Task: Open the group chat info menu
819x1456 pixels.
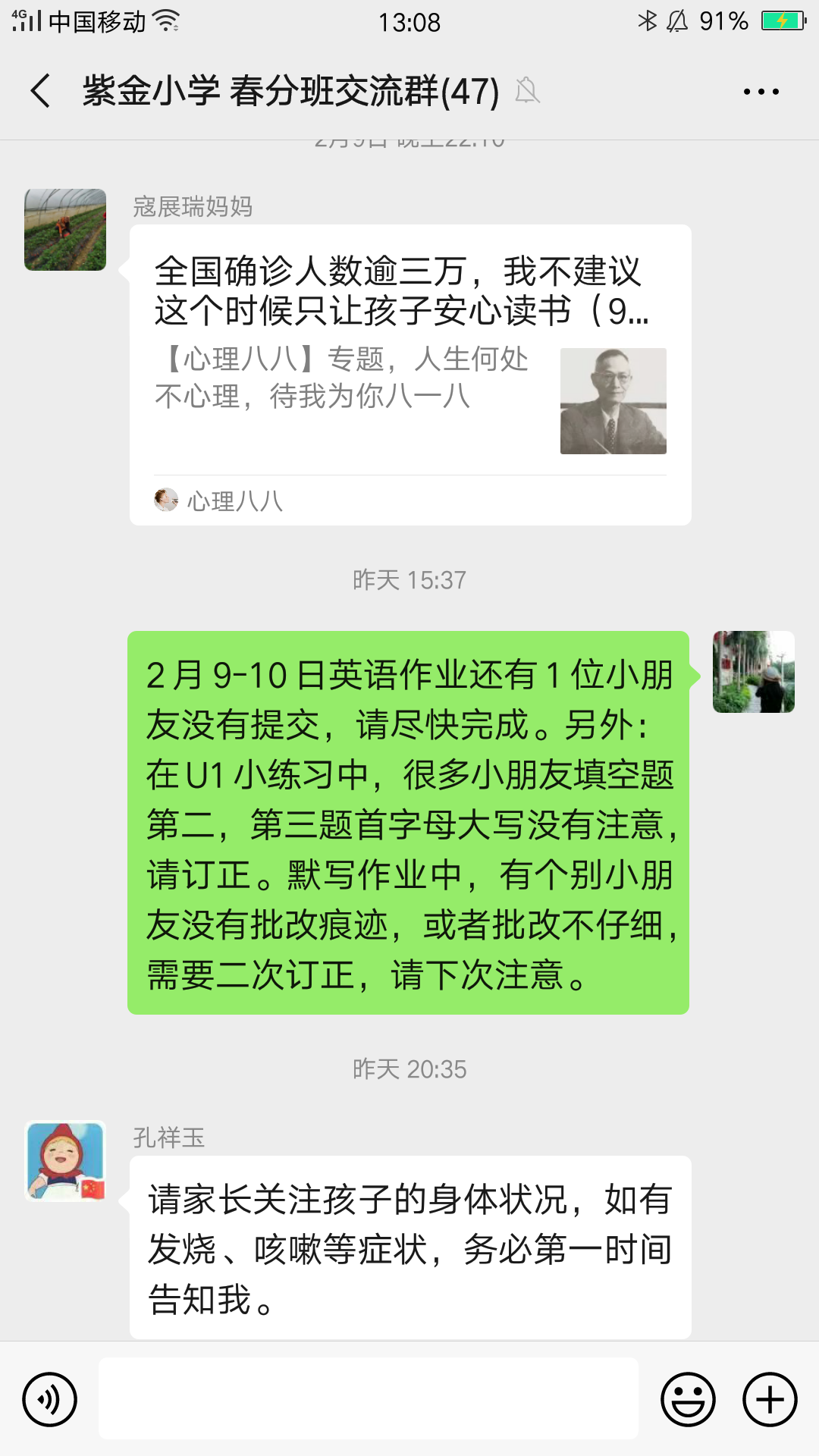Action: pos(761,92)
